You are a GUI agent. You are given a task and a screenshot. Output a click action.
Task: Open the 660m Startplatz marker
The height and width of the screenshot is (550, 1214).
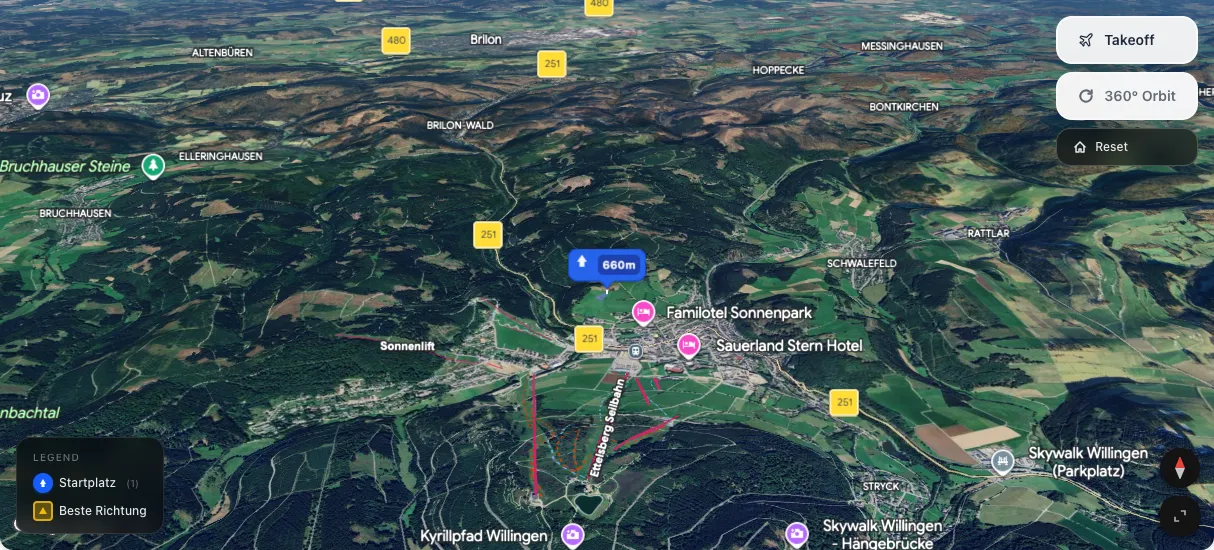pos(607,265)
